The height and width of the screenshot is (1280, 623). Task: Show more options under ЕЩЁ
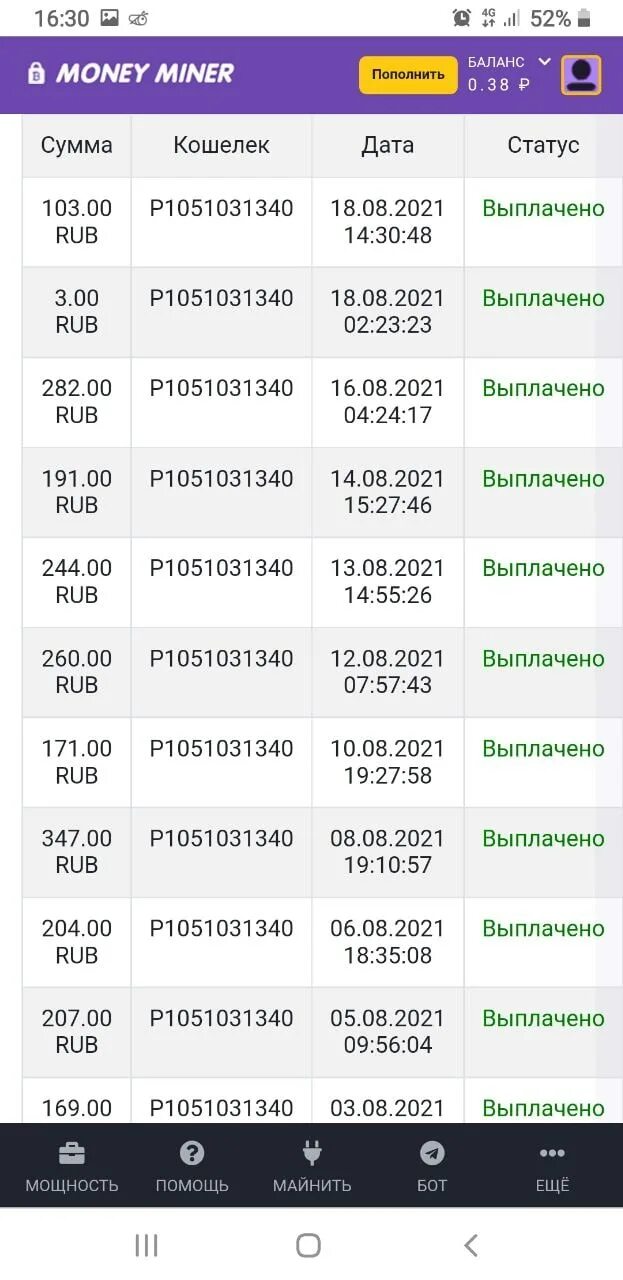point(552,1167)
